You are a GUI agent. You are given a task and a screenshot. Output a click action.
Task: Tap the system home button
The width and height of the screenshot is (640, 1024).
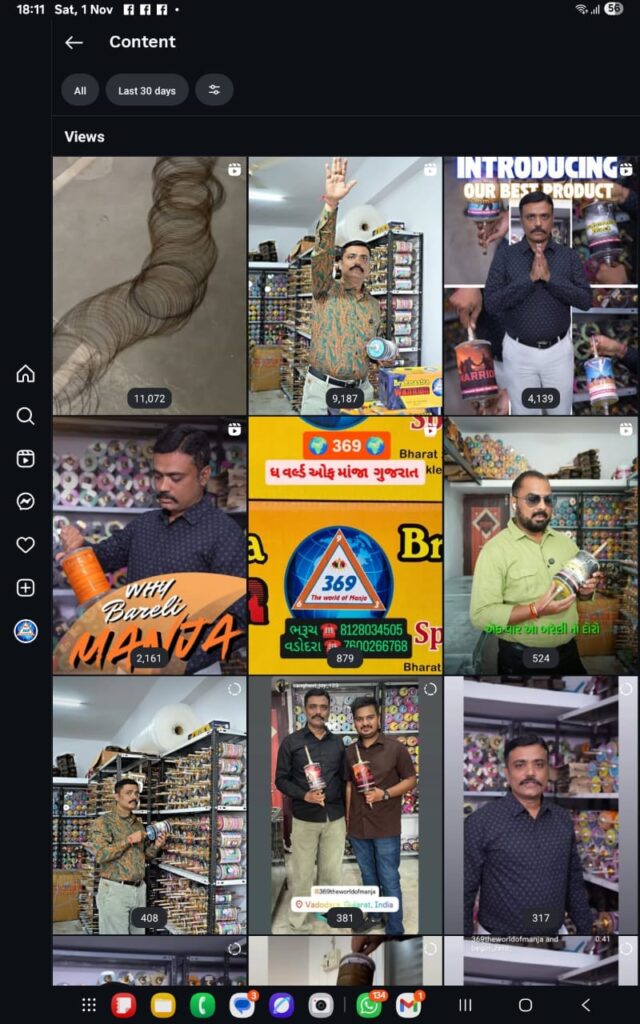pyautogui.click(x=525, y=1005)
